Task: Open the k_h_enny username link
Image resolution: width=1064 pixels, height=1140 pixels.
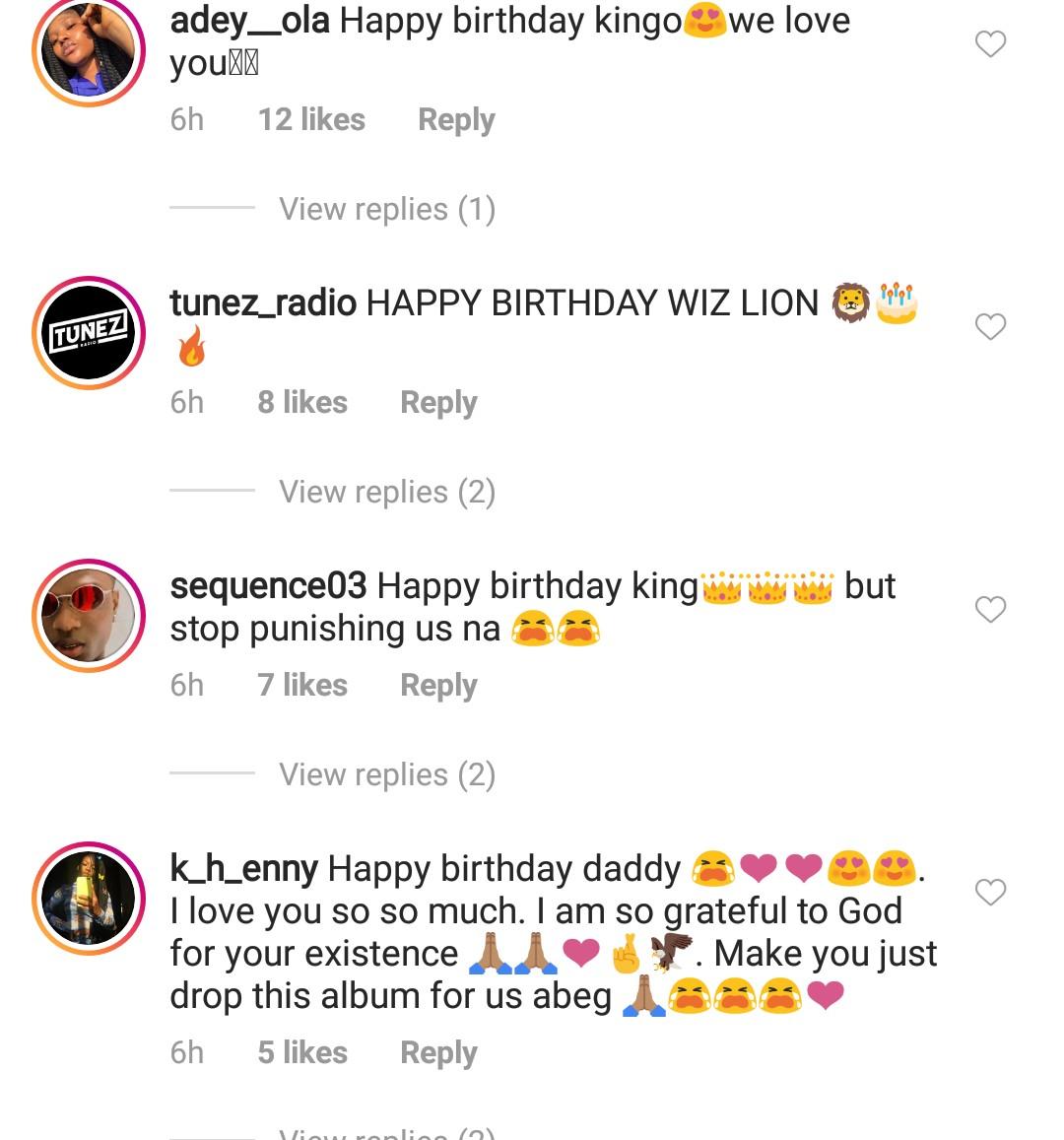Action: (x=243, y=869)
